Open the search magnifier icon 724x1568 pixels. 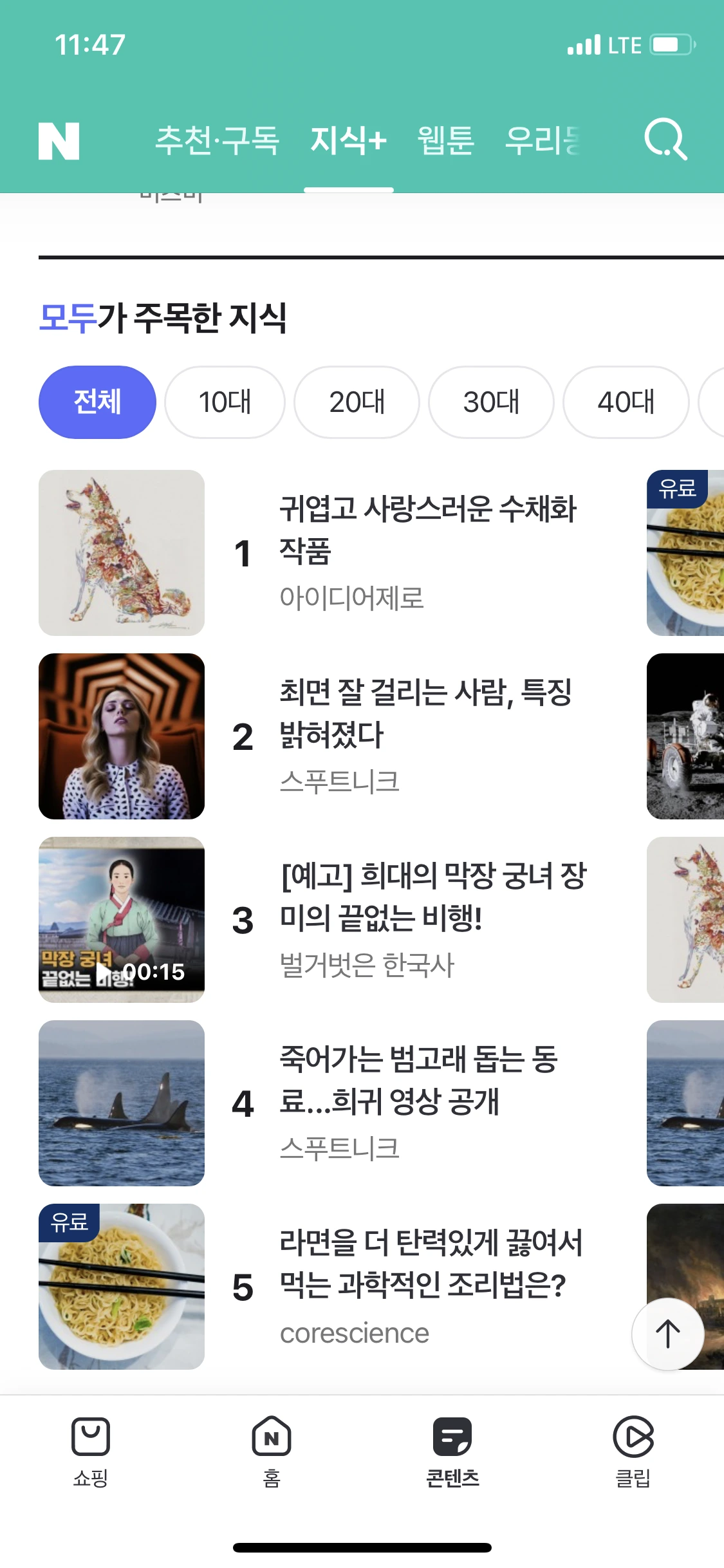pos(666,139)
